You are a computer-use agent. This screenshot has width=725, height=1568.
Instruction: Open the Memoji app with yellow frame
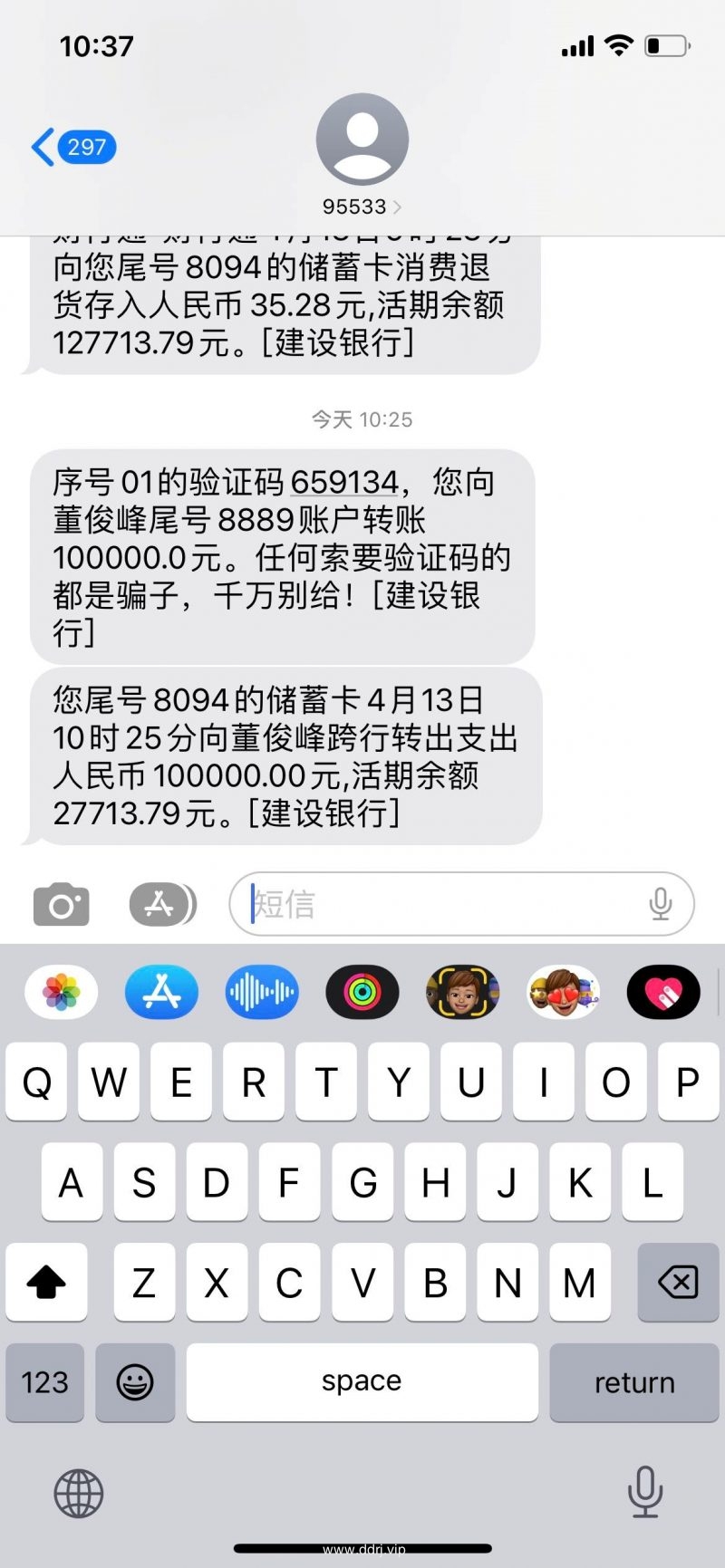(x=463, y=992)
